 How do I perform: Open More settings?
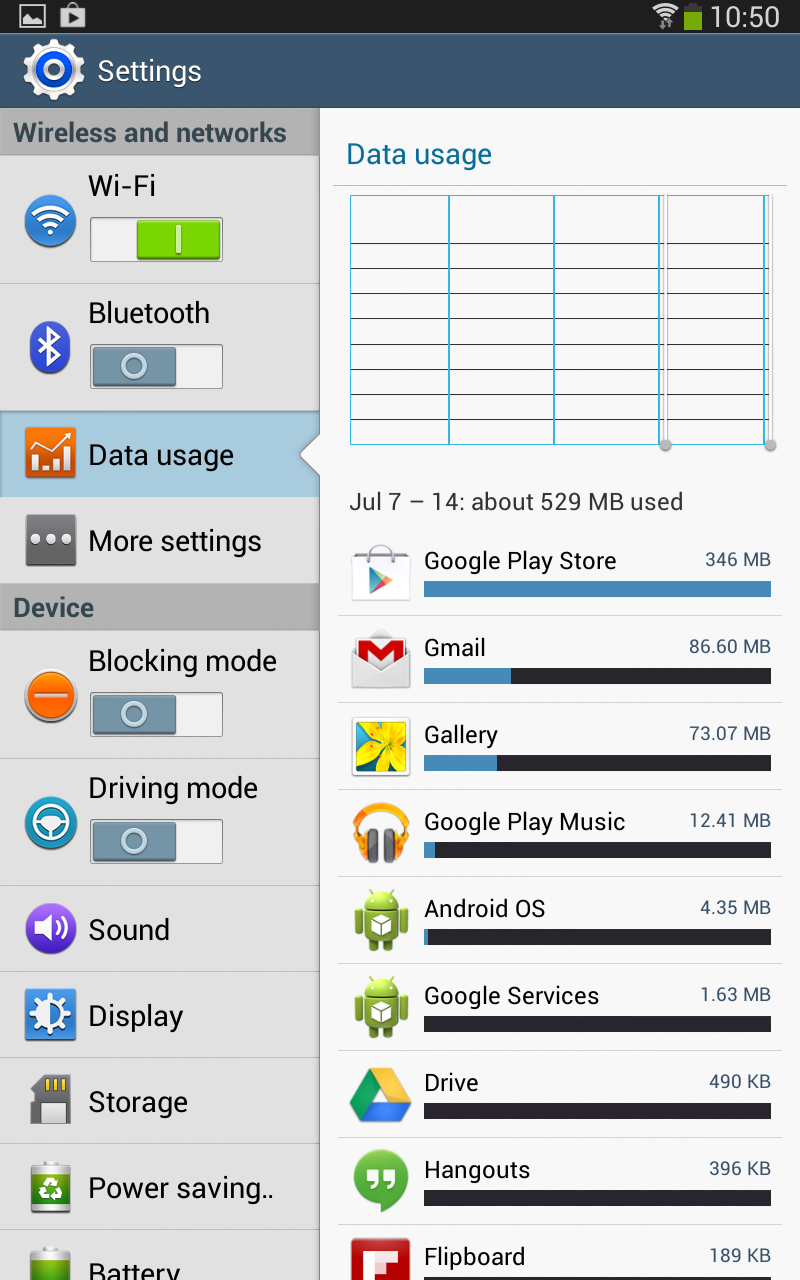(x=160, y=541)
